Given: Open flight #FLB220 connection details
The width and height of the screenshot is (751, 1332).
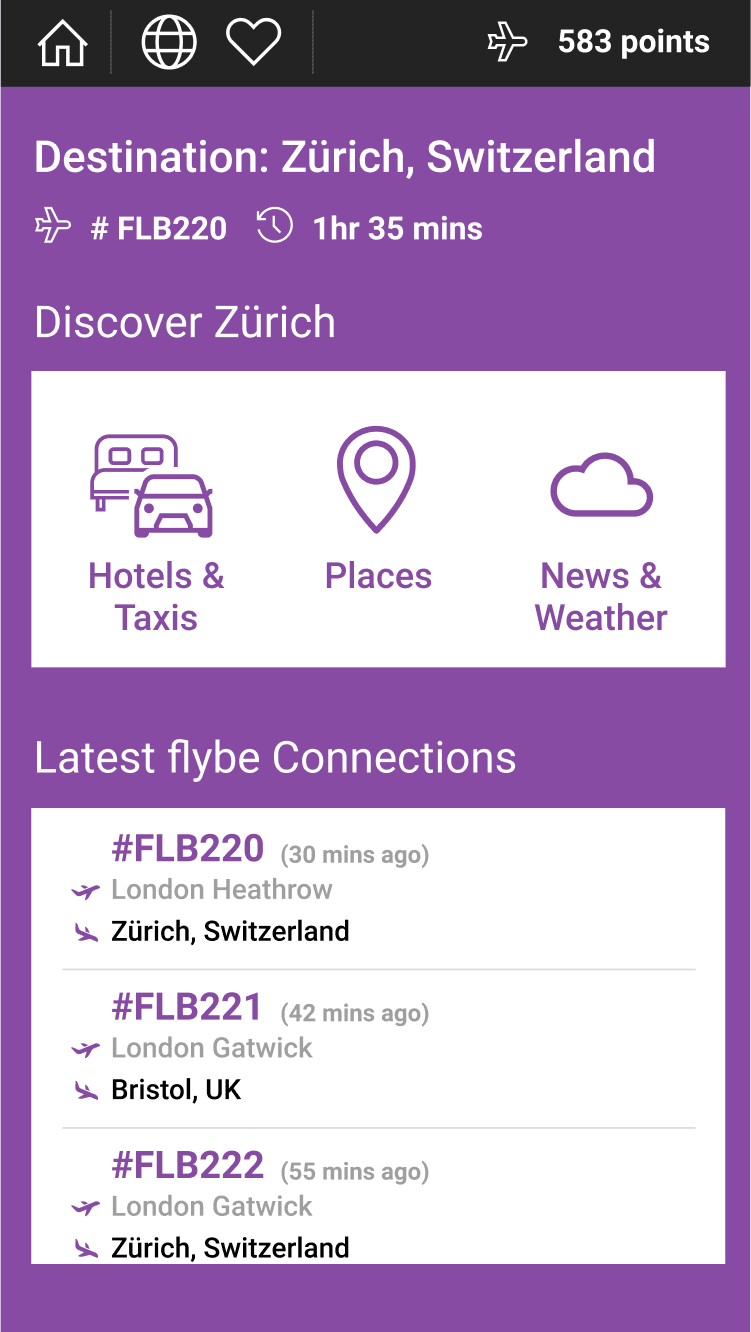Looking at the screenshot, I should (x=186, y=848).
